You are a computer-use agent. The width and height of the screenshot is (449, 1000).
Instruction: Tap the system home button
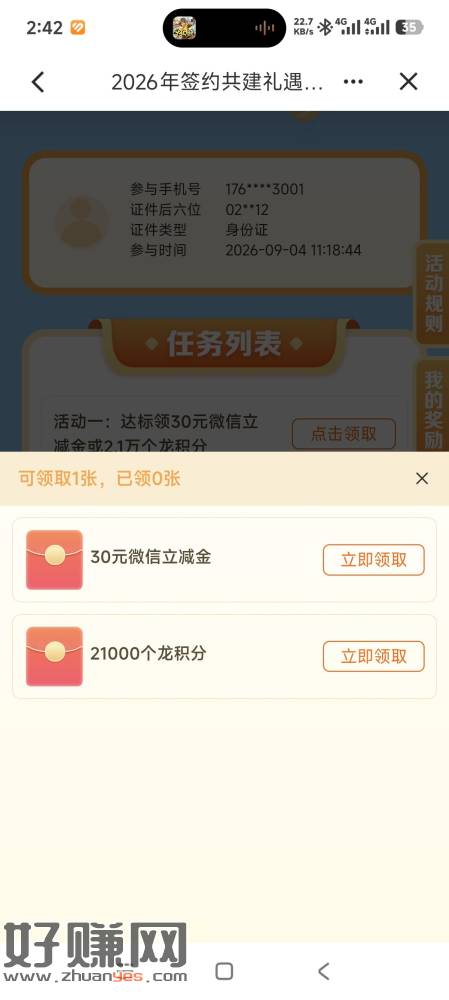[224, 971]
